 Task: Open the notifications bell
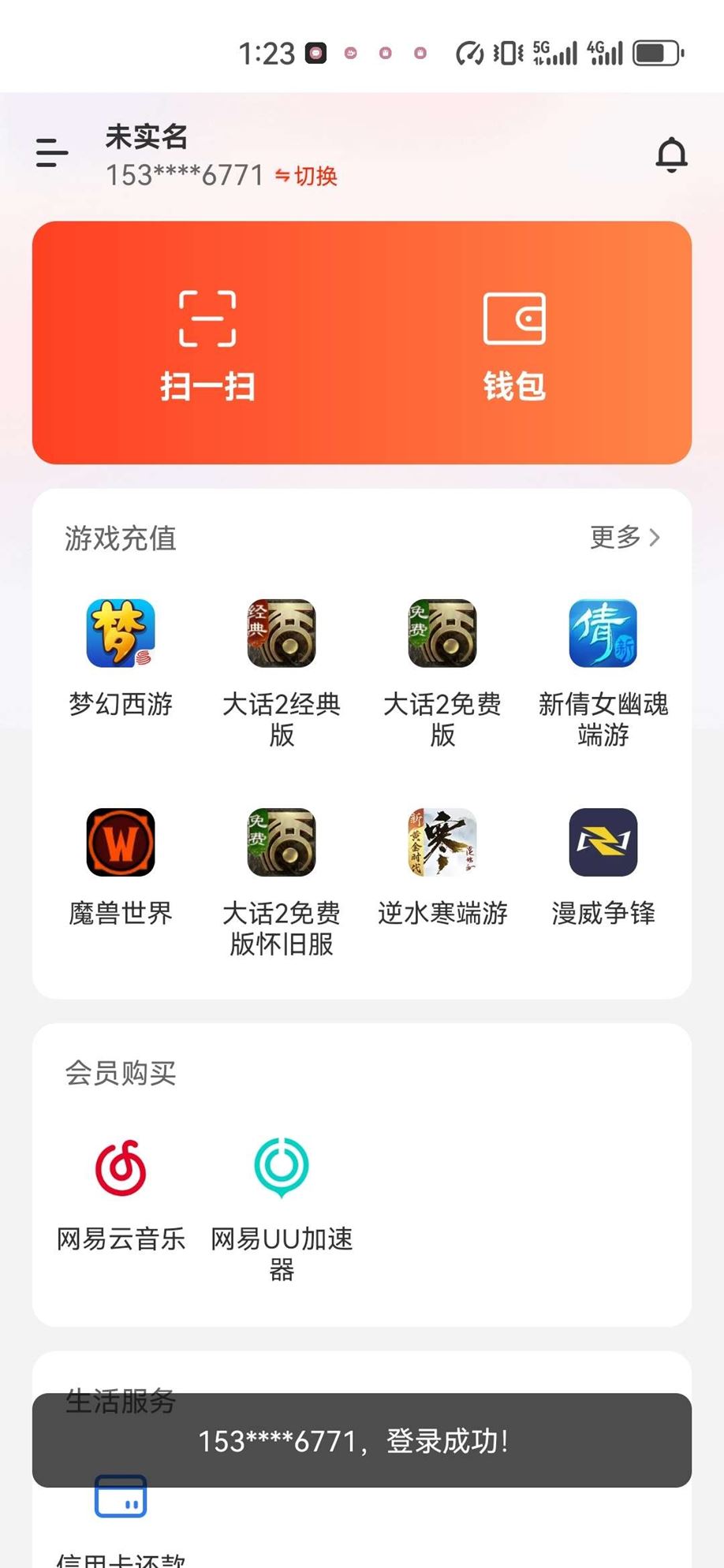[671, 155]
